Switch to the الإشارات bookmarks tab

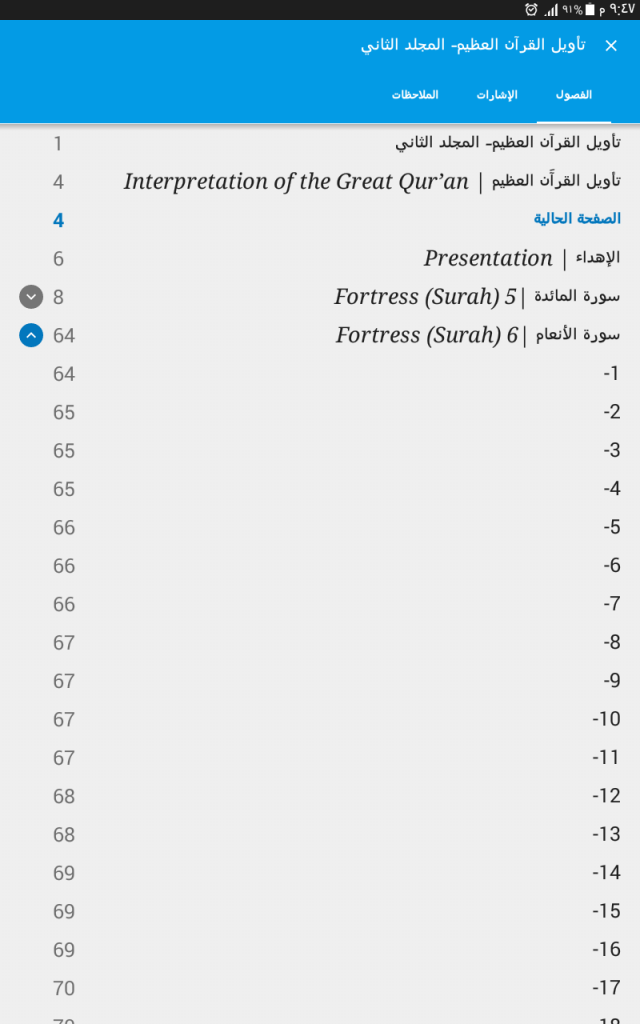coord(497,95)
